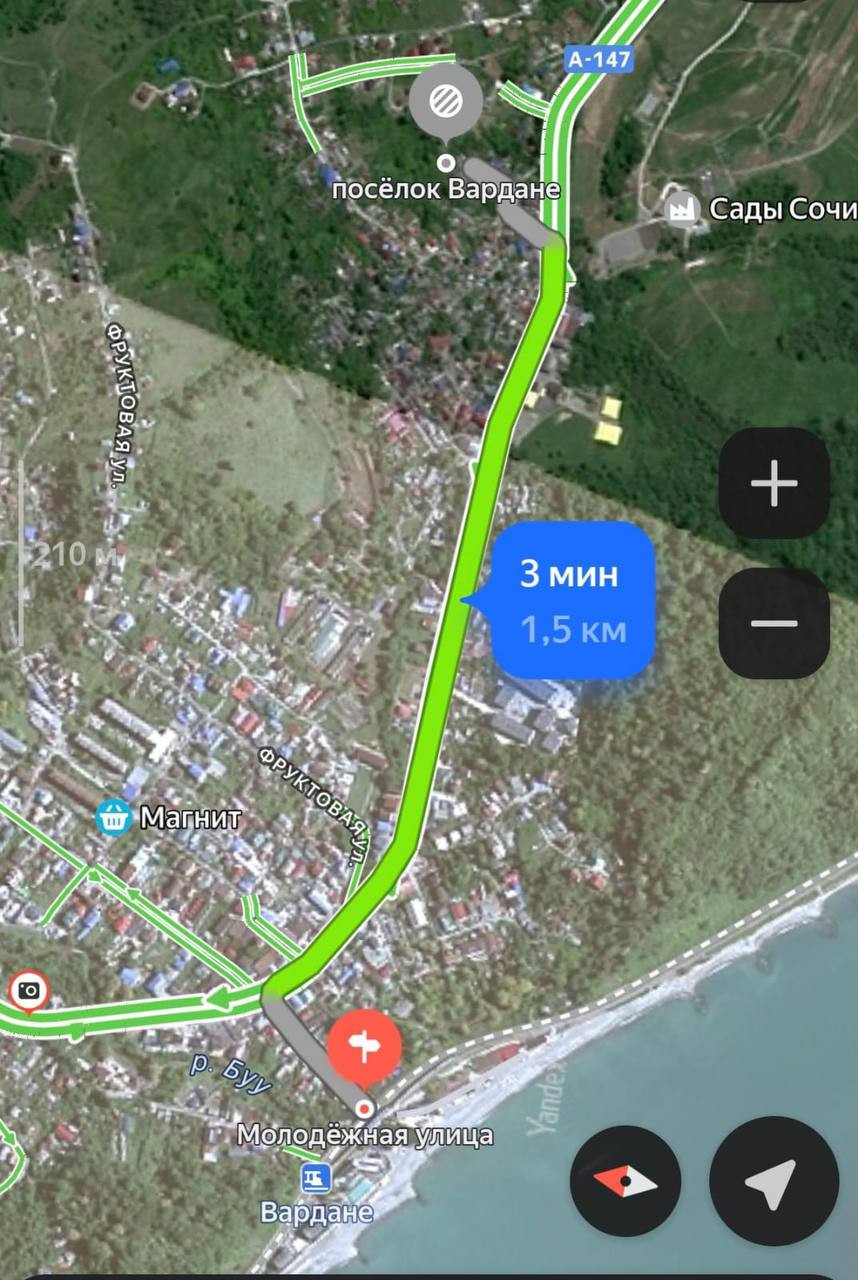Tap the 3 мин route time bubble
The width and height of the screenshot is (858, 1280).
(566, 600)
